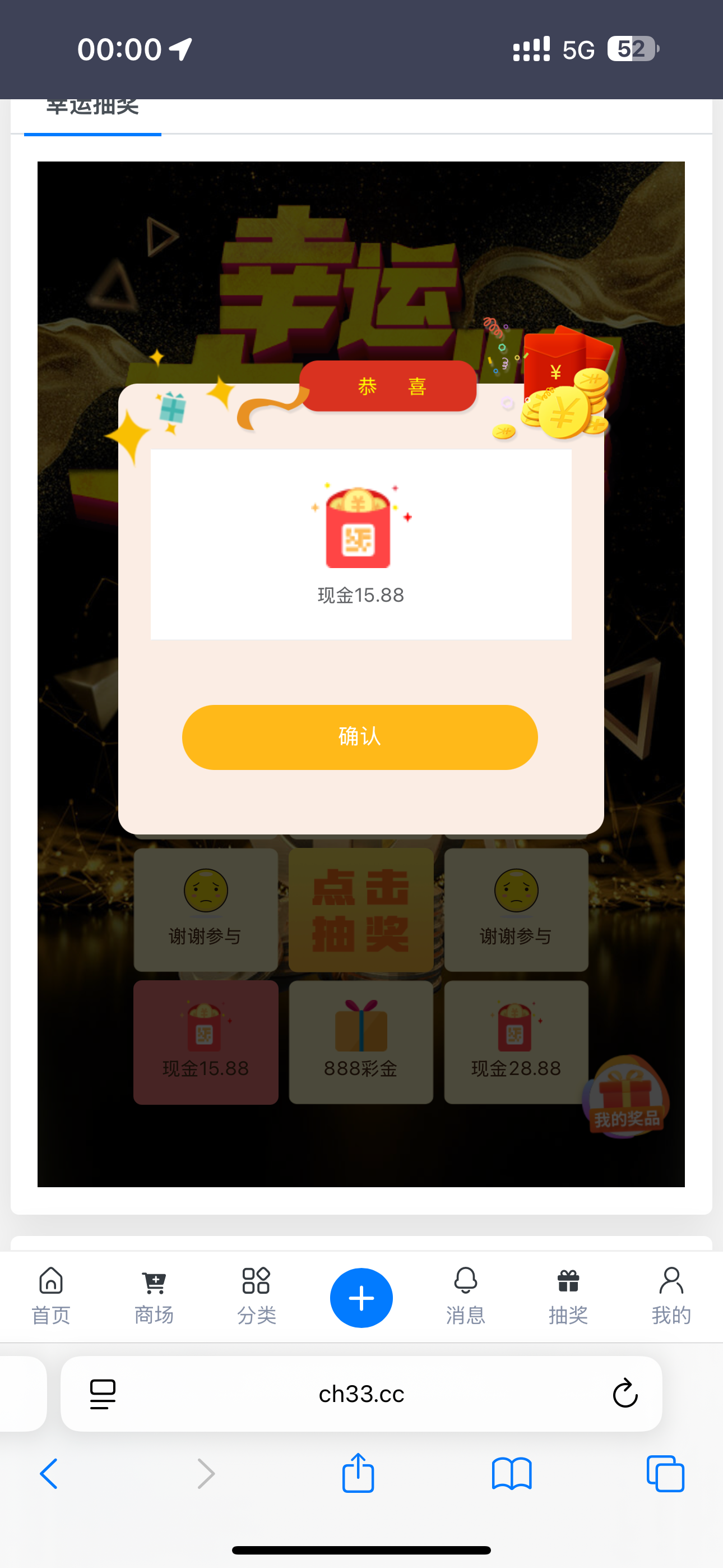Show all open Safari tabs
This screenshot has height=1568, width=723.
[x=665, y=1474]
